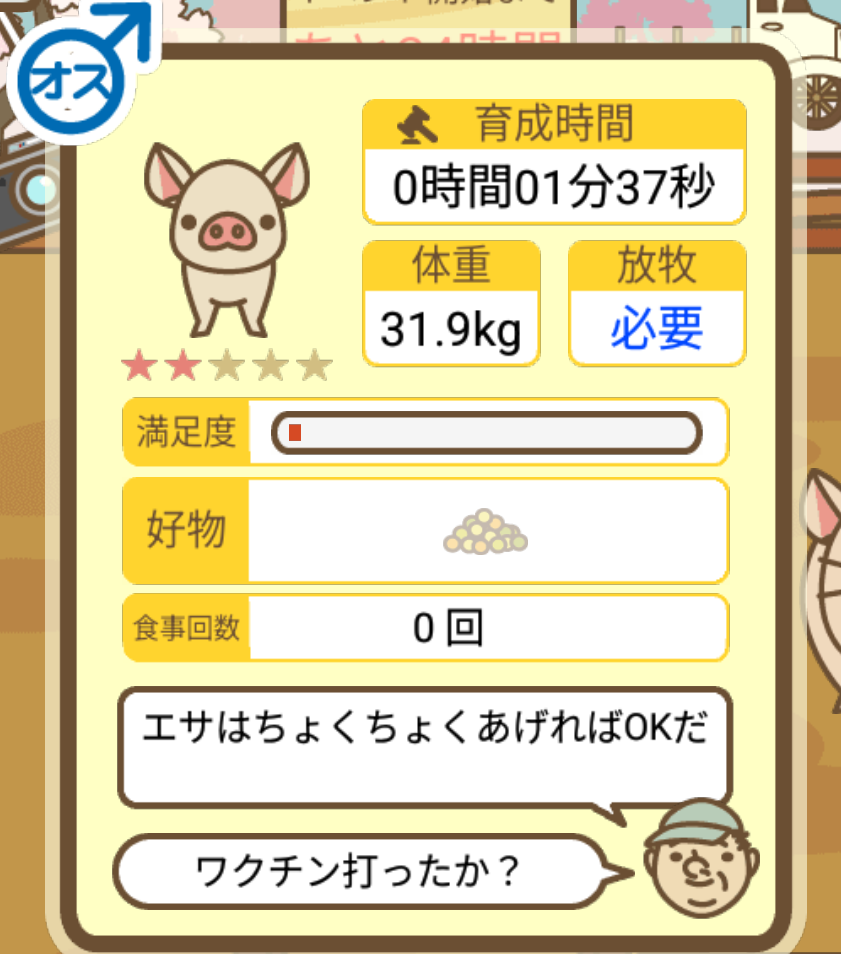Viewport: 841px width, 954px height.
Task: Tap the ワクチン打ったか？ speech bubble
Action: 358,872
